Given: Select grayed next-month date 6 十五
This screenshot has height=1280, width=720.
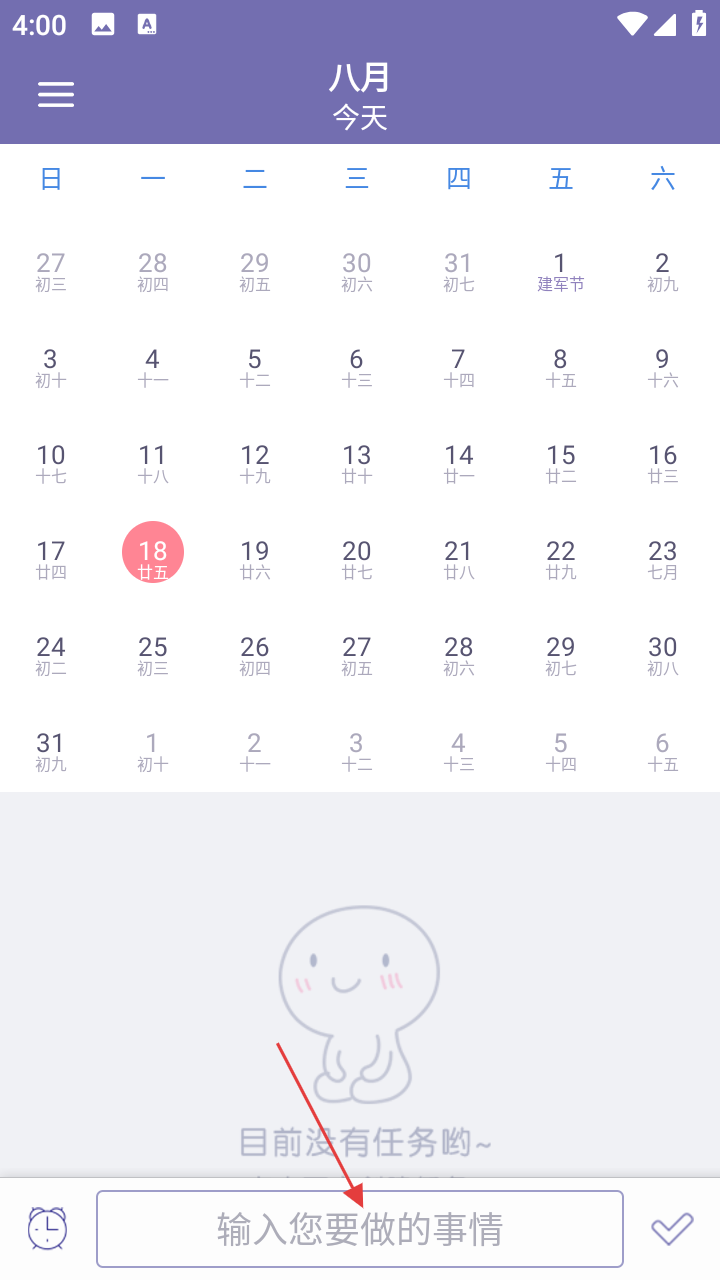Looking at the screenshot, I should tap(662, 751).
